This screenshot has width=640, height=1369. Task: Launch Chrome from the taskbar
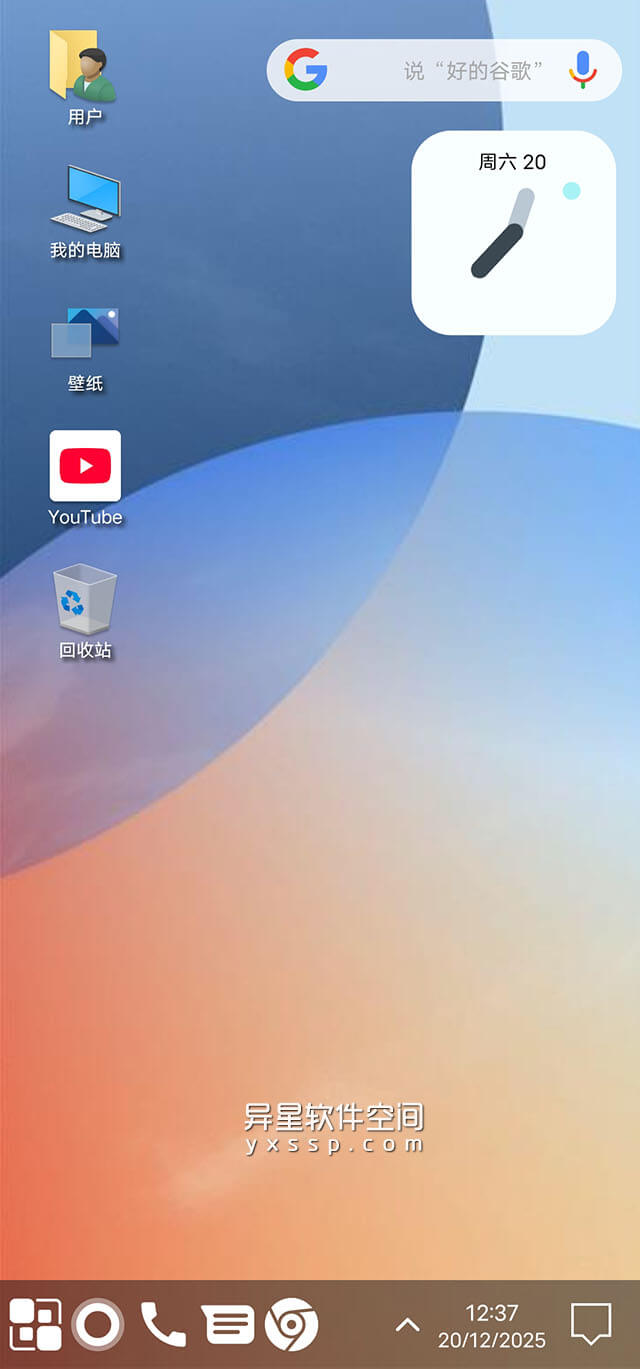tap(292, 1325)
